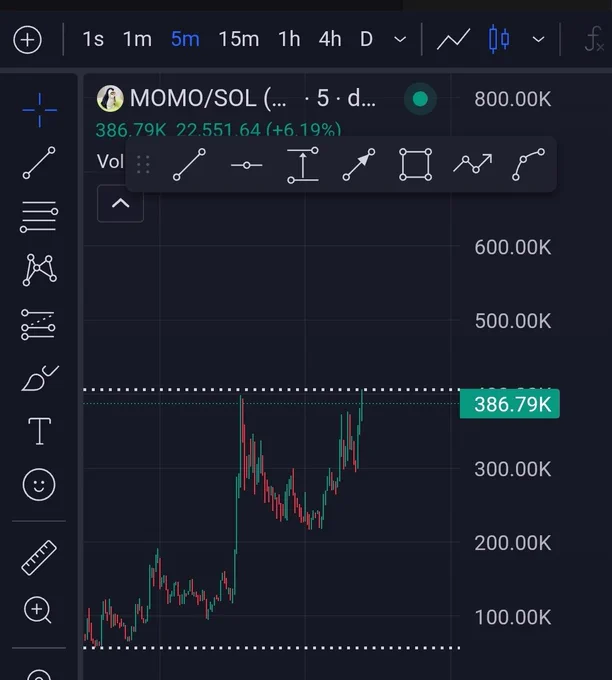Viewport: 612px width, 680px height.
Task: Expand the timeframe dropdown arrow
Action: point(400,39)
